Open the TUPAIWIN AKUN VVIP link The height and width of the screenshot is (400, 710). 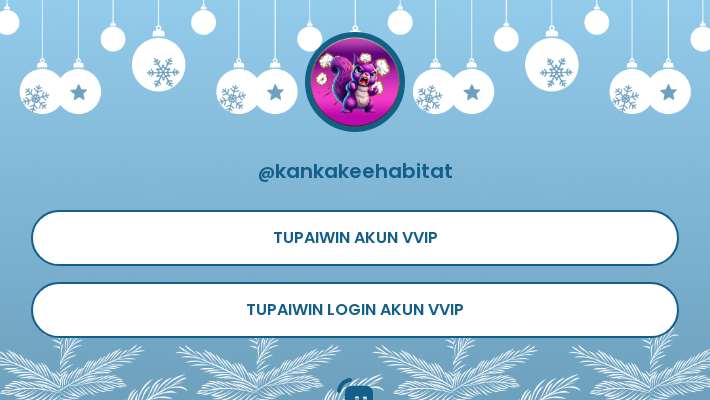coord(355,238)
